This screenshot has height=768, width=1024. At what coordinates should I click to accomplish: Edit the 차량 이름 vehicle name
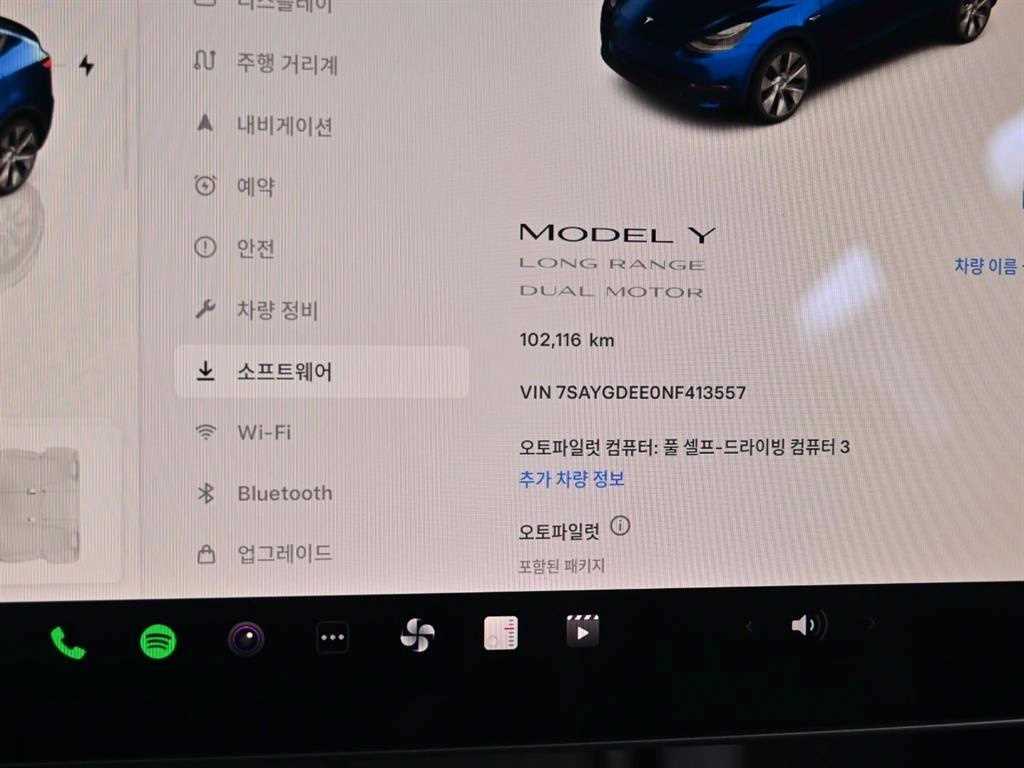(986, 266)
